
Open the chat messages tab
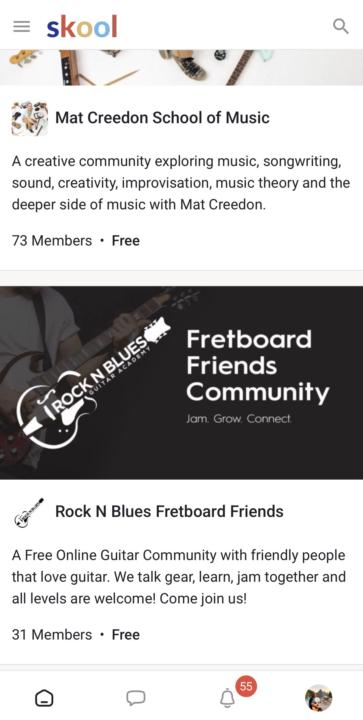[136, 698]
